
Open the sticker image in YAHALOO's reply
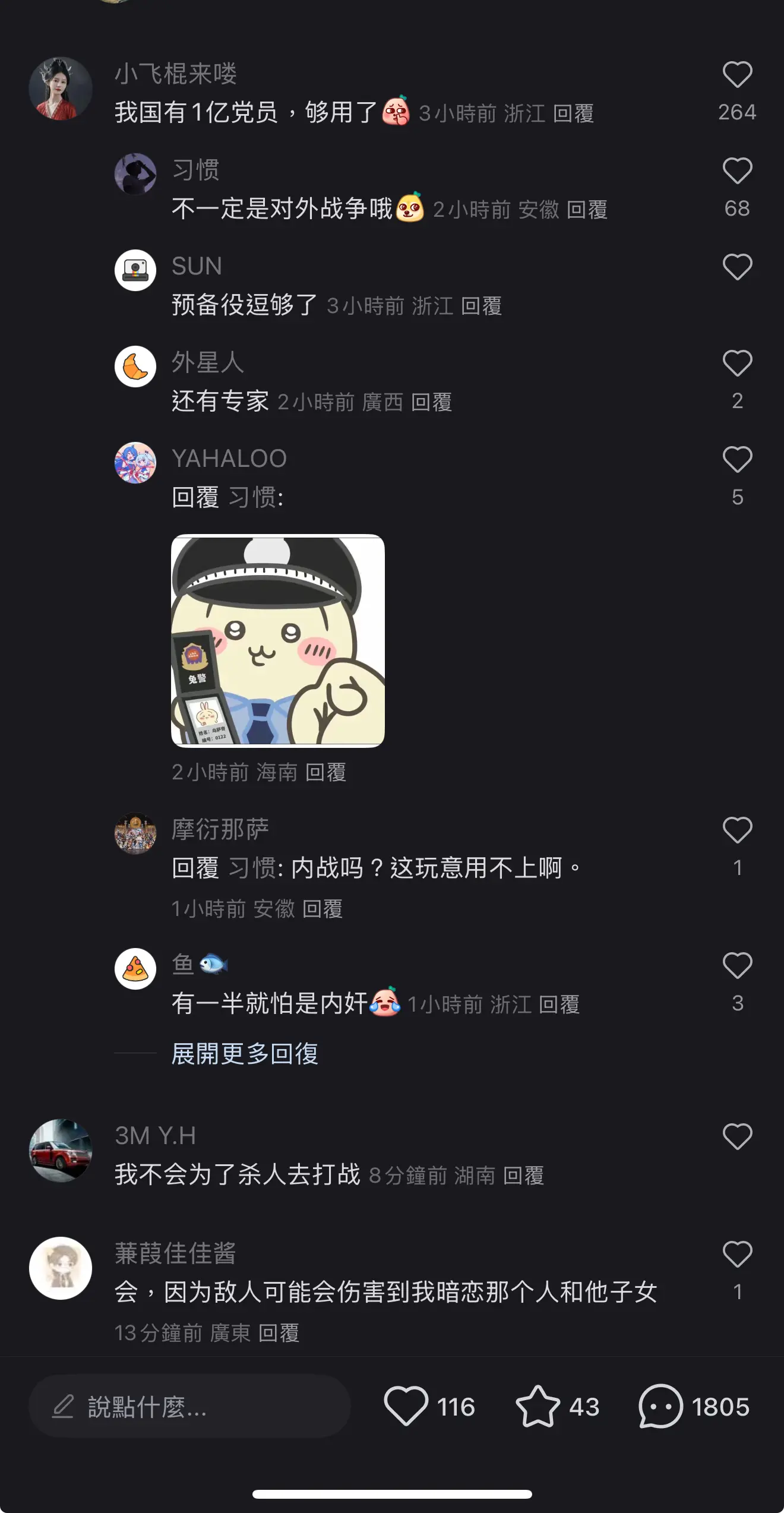[278, 640]
